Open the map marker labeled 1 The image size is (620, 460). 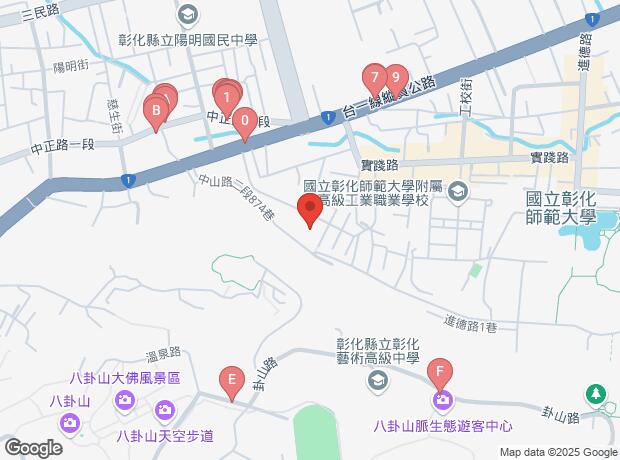(227, 98)
